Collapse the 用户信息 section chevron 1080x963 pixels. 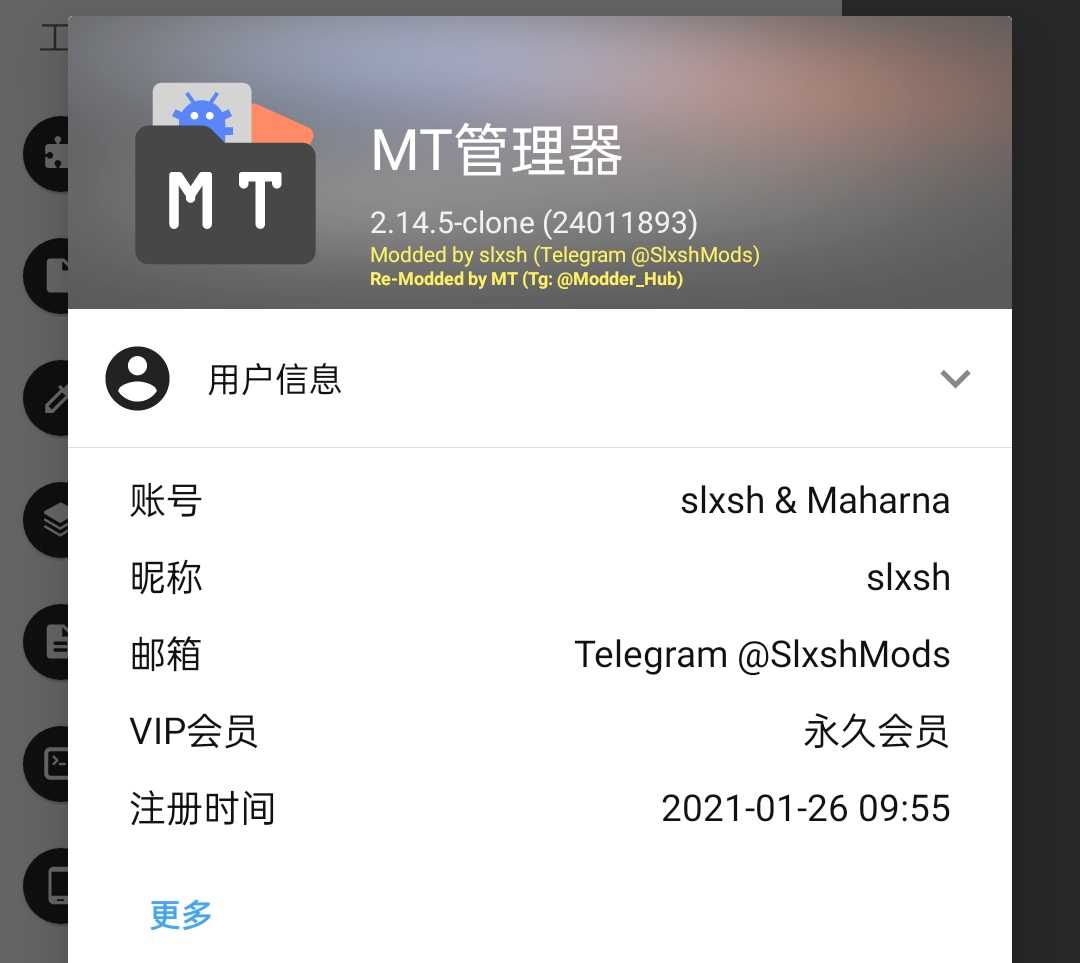point(955,379)
